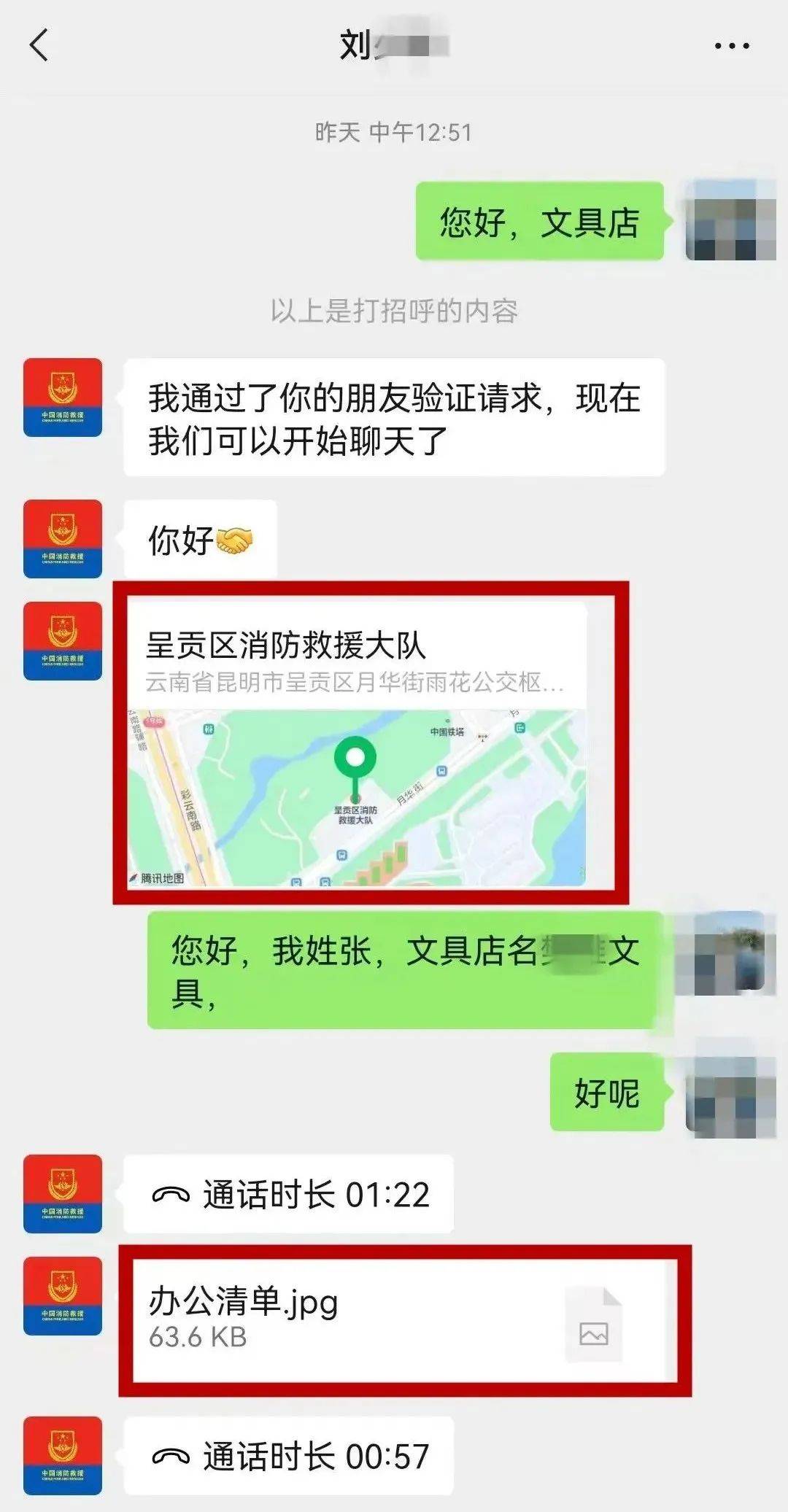
Task: Open the chat overflow menu
Action: click(731, 46)
